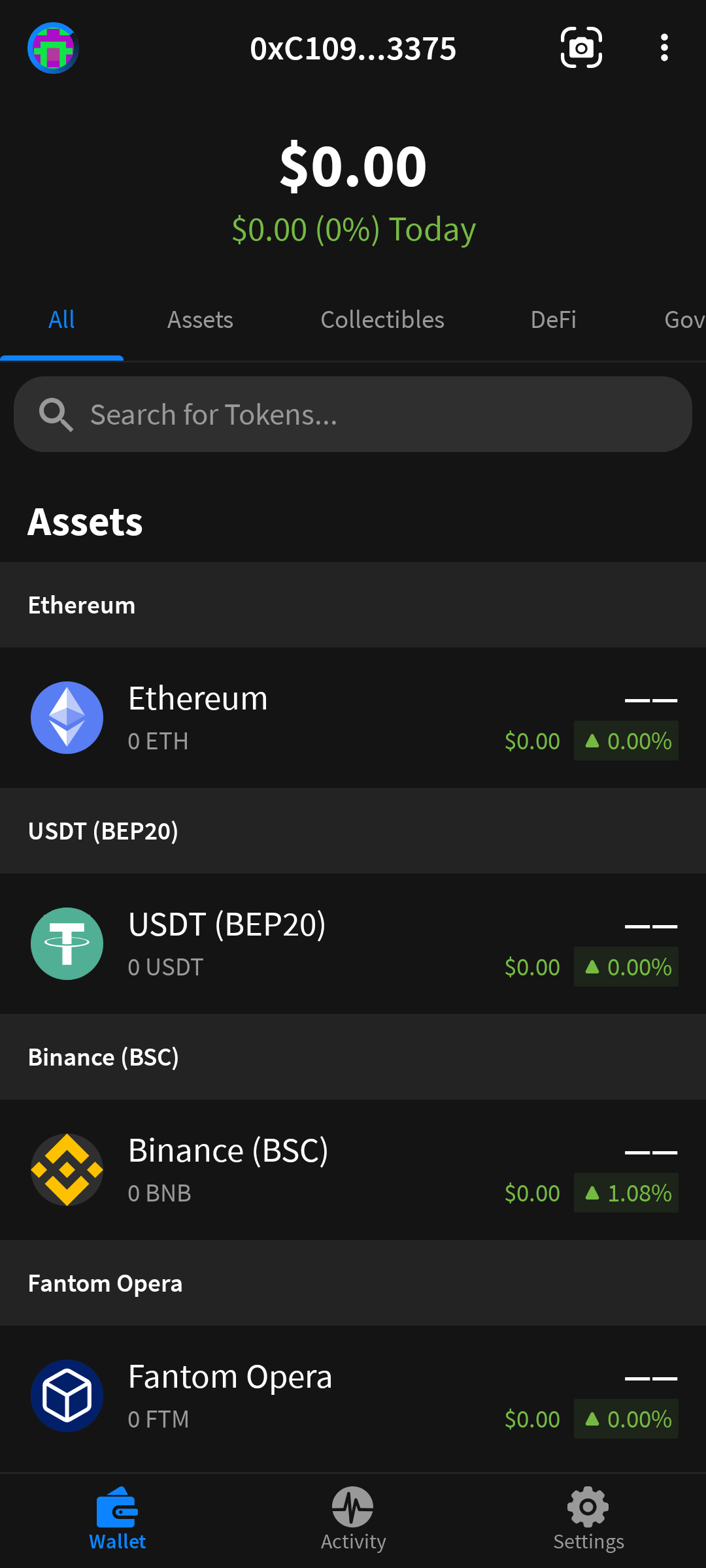Screen dimensions: 706x1568
Task: Tap the wallet address 0xC109...3375
Action: pyautogui.click(x=353, y=48)
